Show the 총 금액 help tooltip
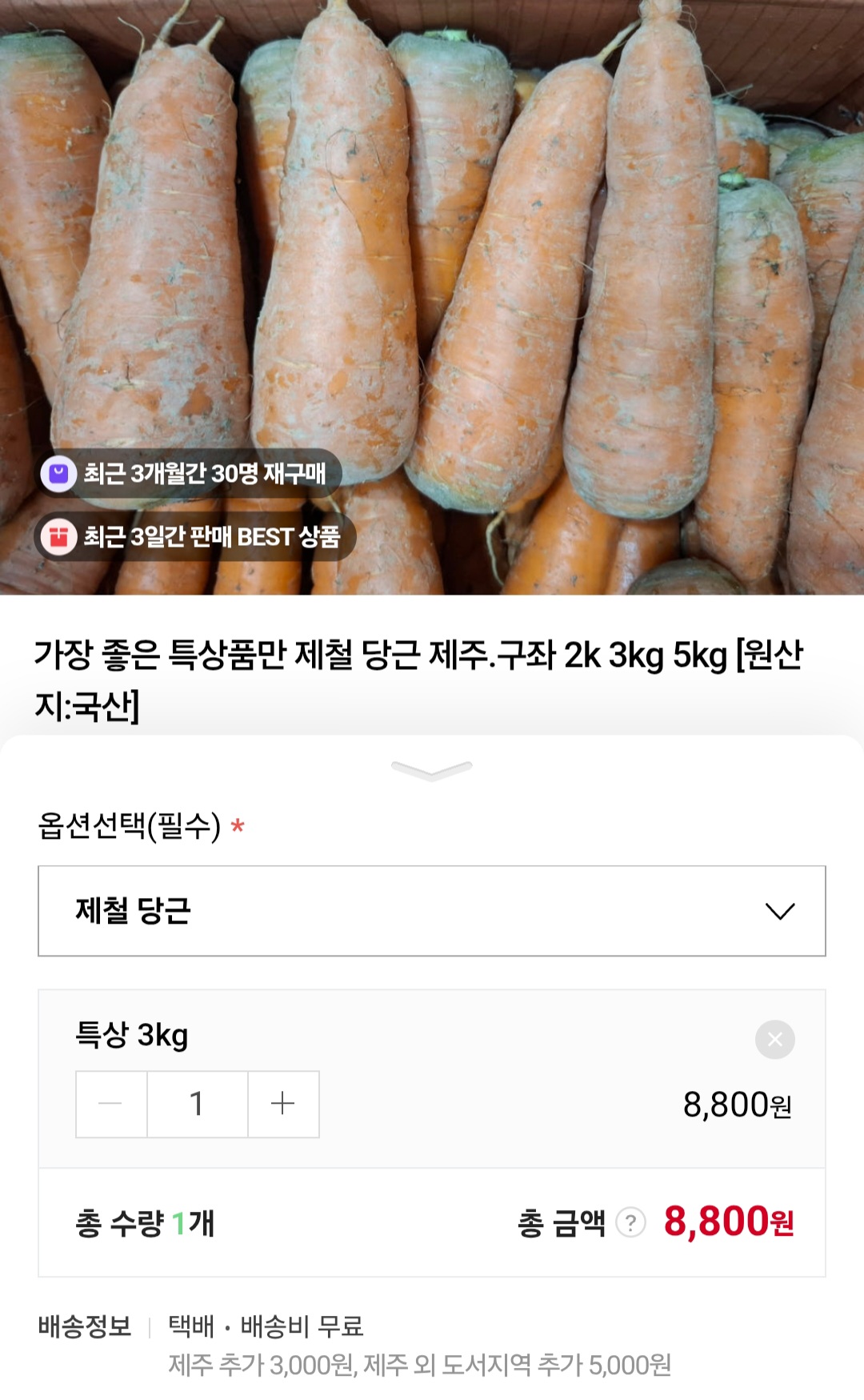This screenshot has width=864, height=1400. tap(631, 1222)
